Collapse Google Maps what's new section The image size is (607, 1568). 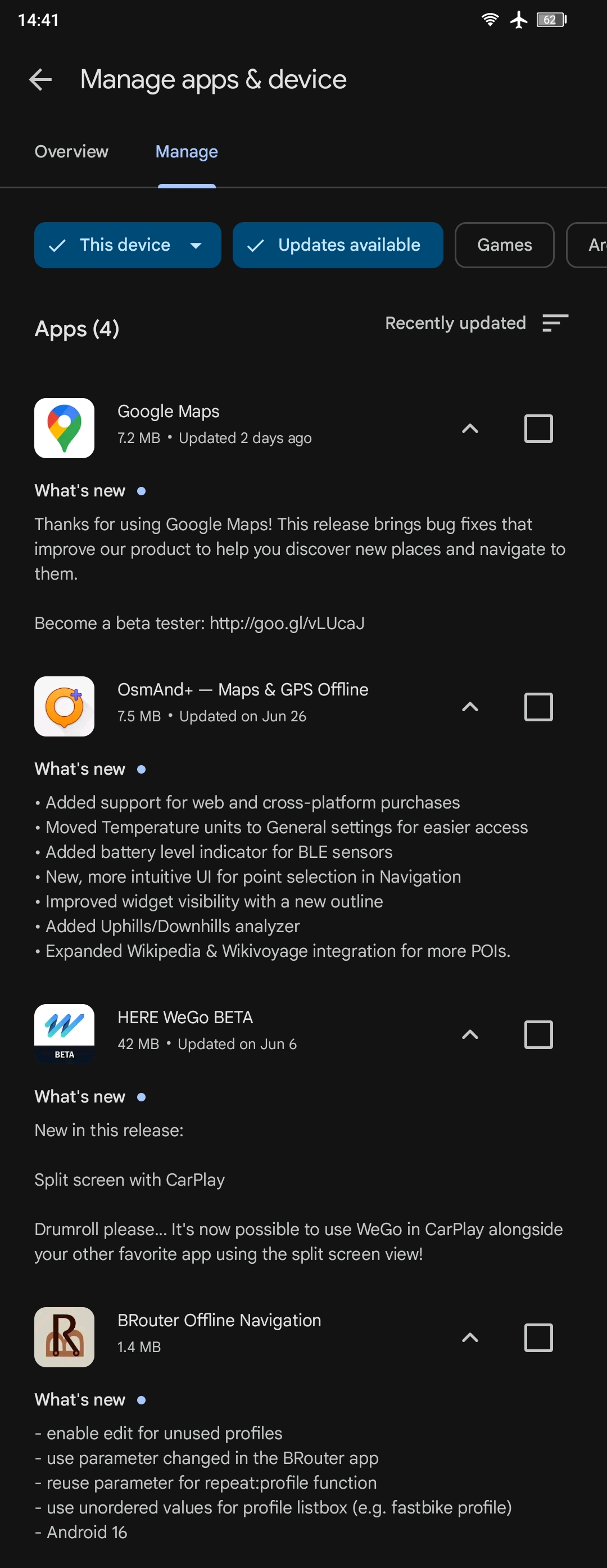(x=469, y=428)
